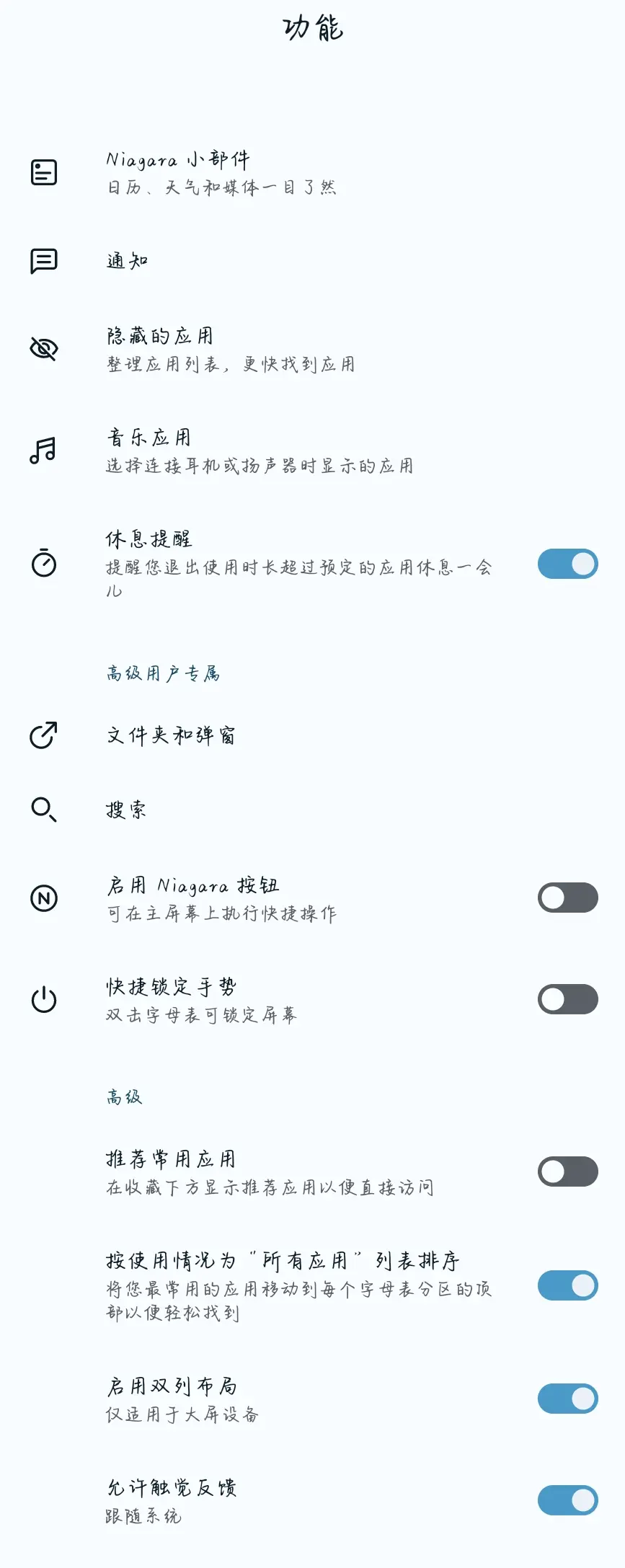This screenshot has height=1568, width=625.
Task: Click the 文件夹和弹窗 arrow icon
Action: [x=43, y=736]
